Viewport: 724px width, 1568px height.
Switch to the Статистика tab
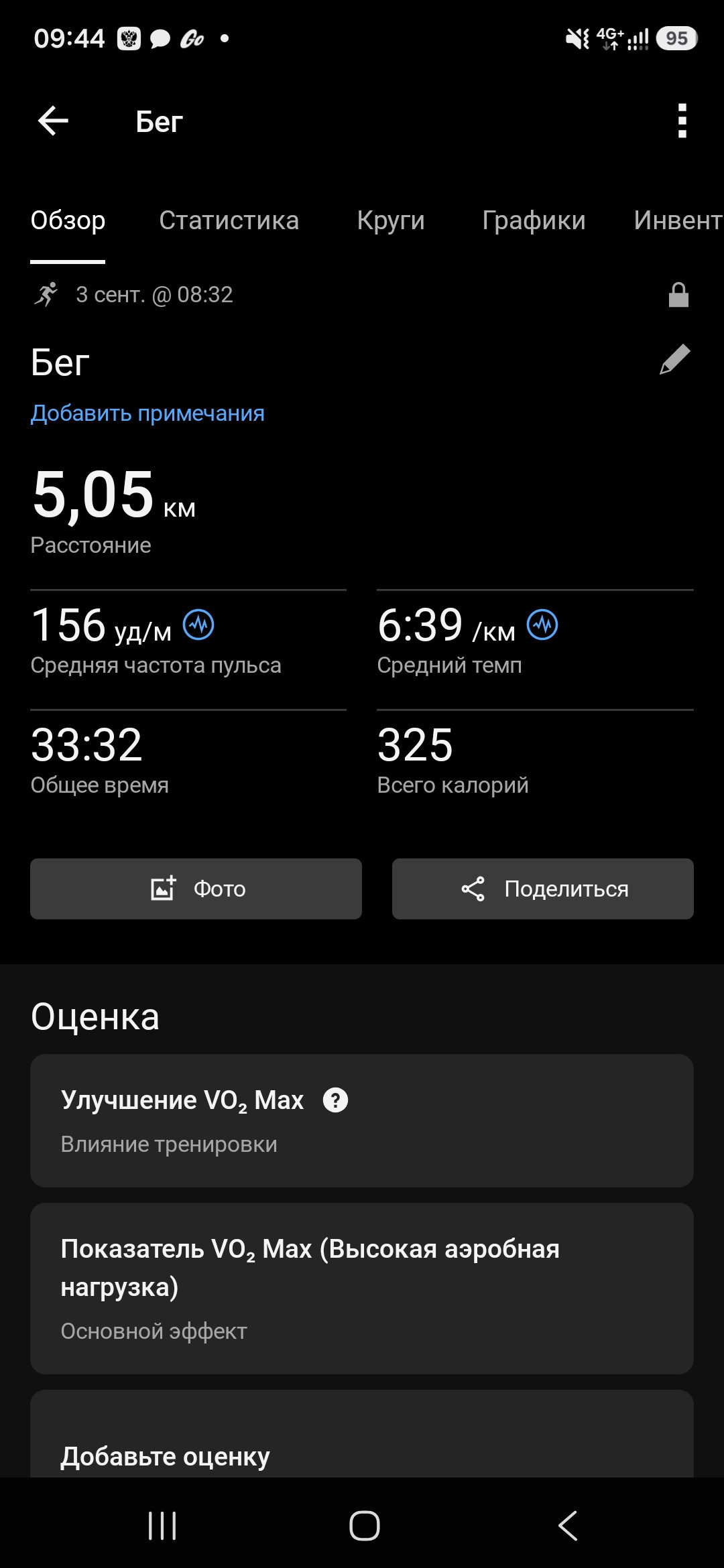[229, 220]
